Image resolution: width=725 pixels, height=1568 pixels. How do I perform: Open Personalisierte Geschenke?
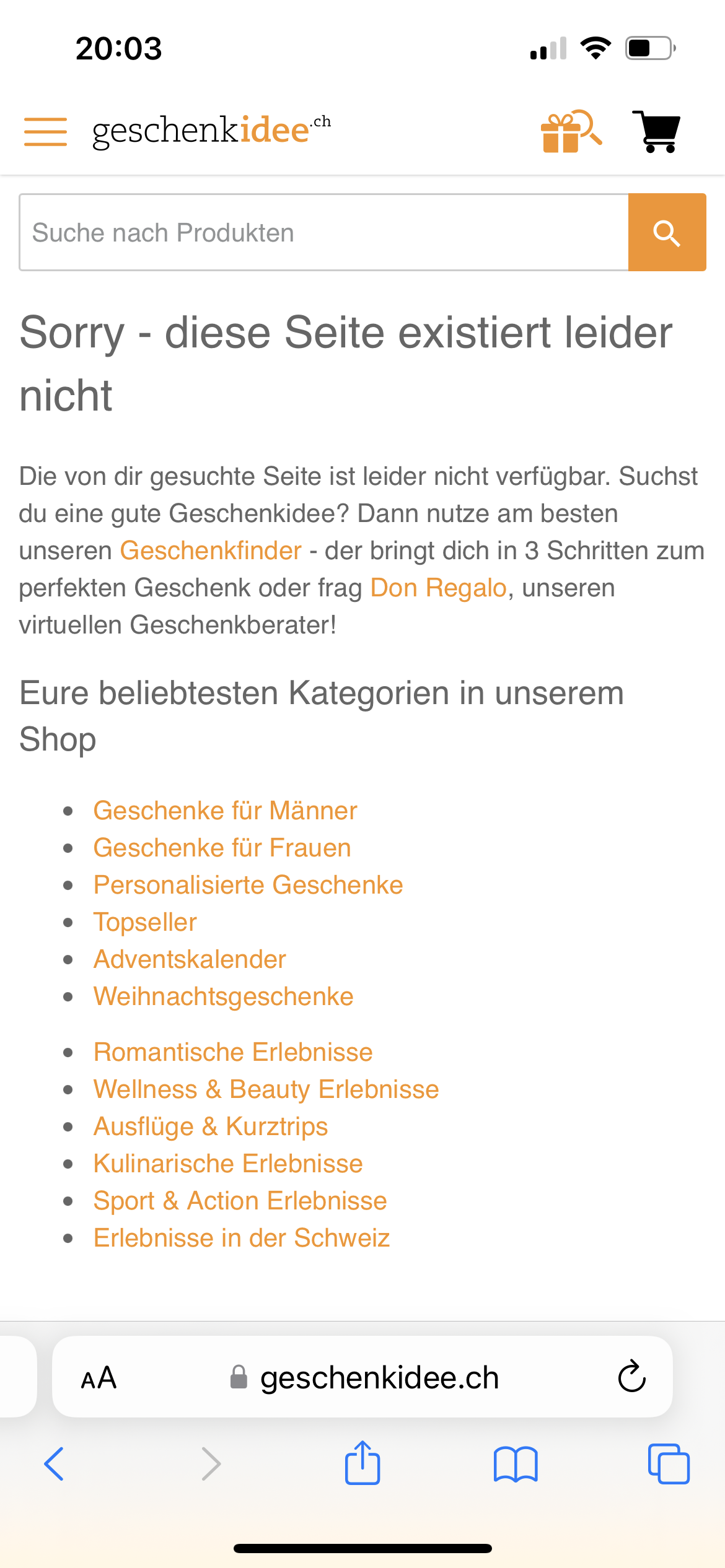(x=248, y=885)
